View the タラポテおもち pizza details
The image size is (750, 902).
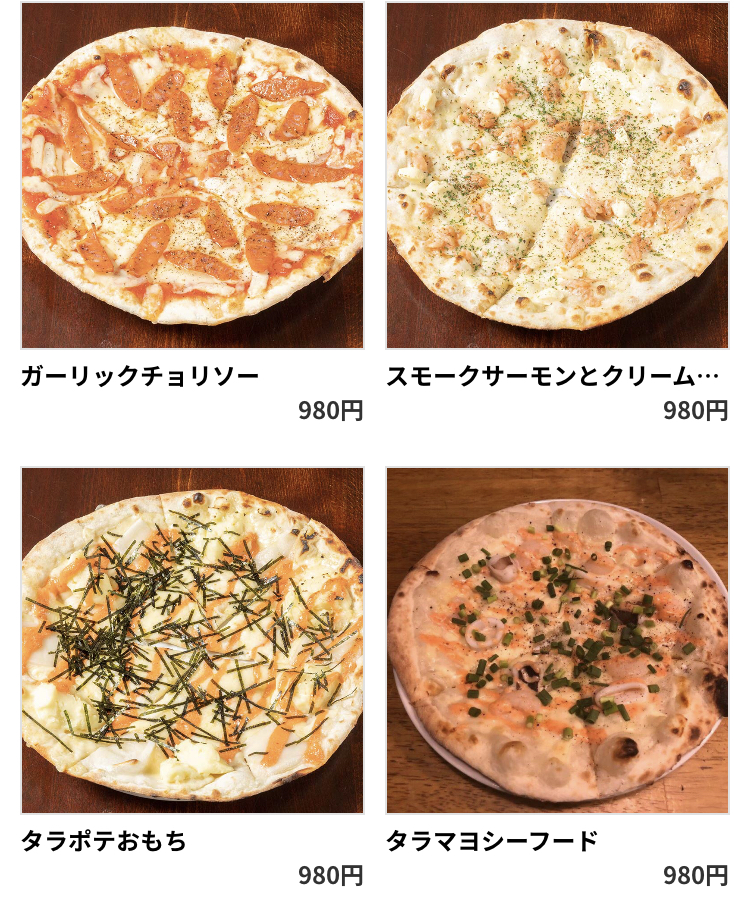[192, 640]
